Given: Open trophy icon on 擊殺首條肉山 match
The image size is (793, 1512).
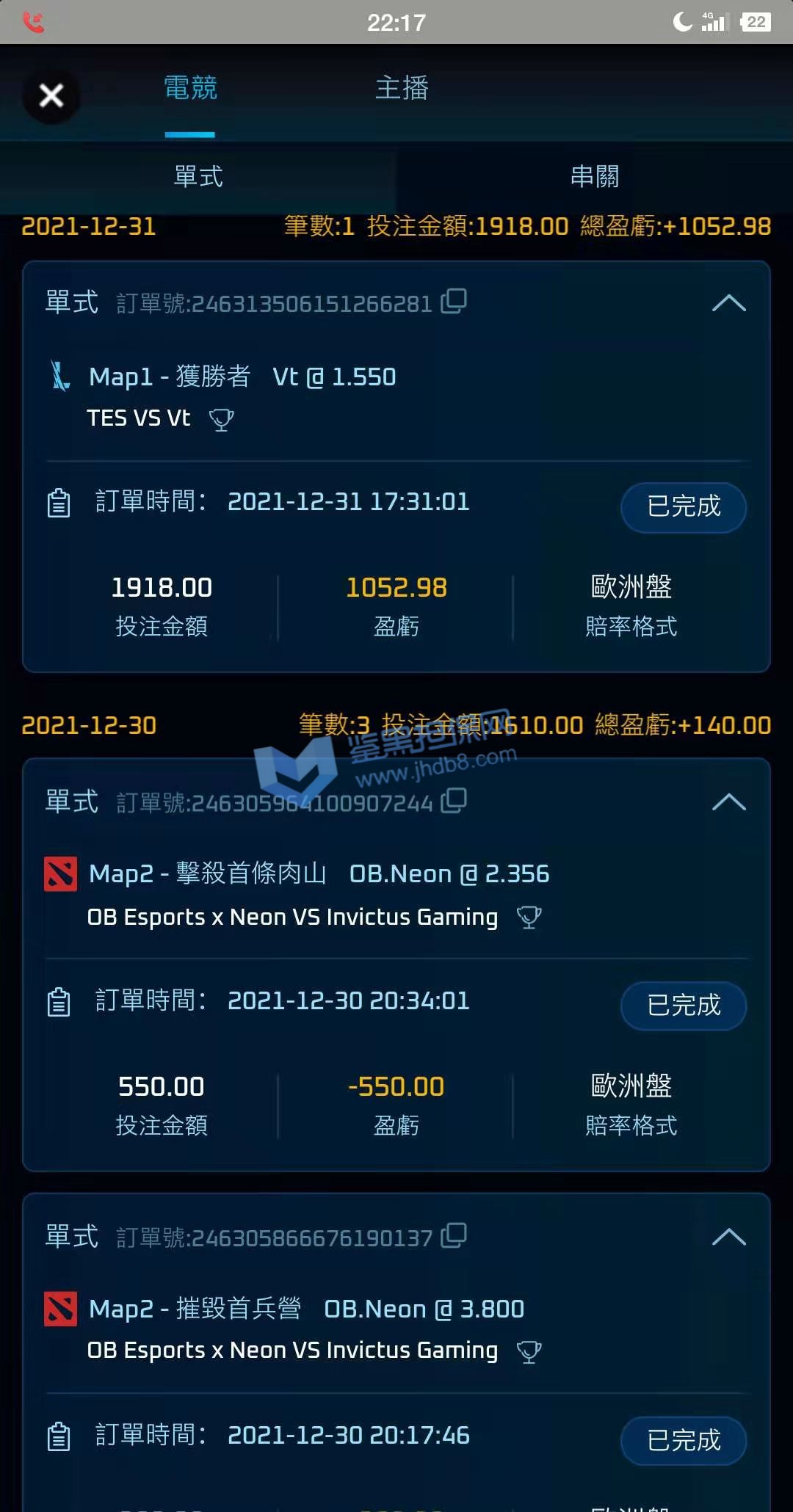Looking at the screenshot, I should click(x=529, y=917).
